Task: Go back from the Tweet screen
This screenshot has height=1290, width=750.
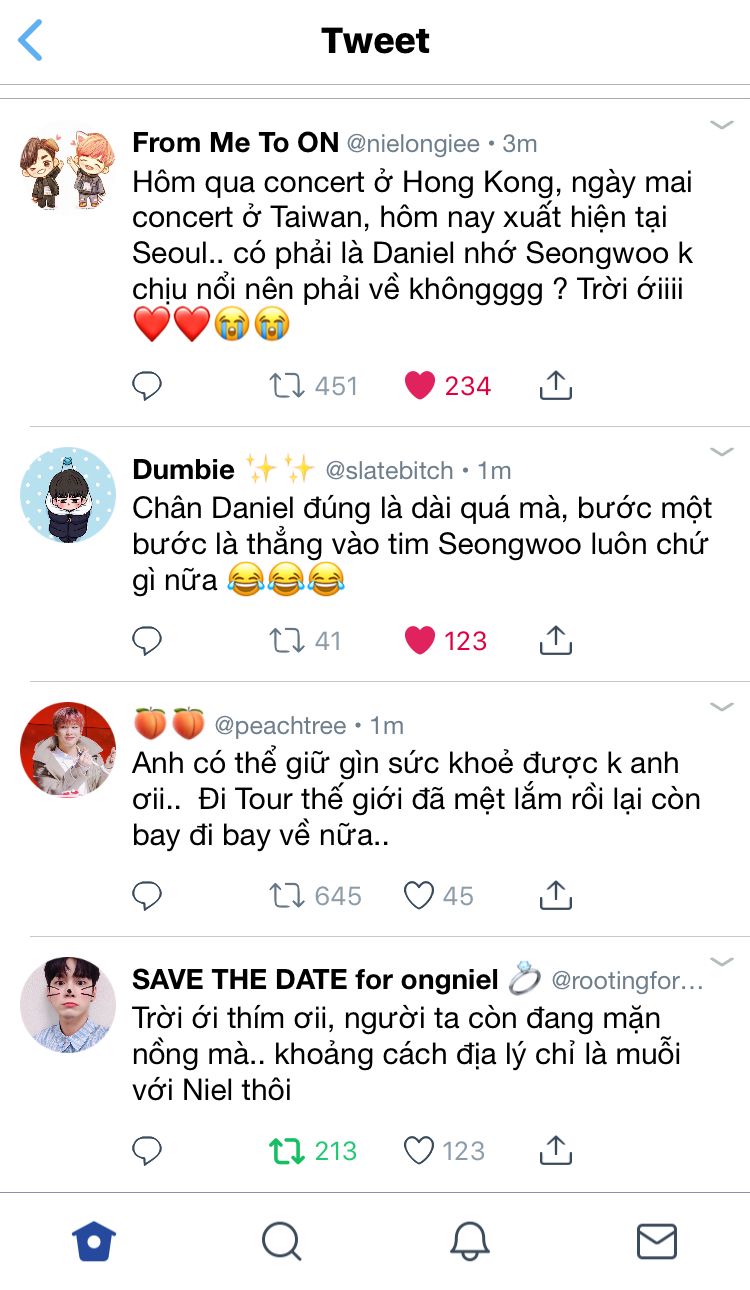Action: (31, 41)
